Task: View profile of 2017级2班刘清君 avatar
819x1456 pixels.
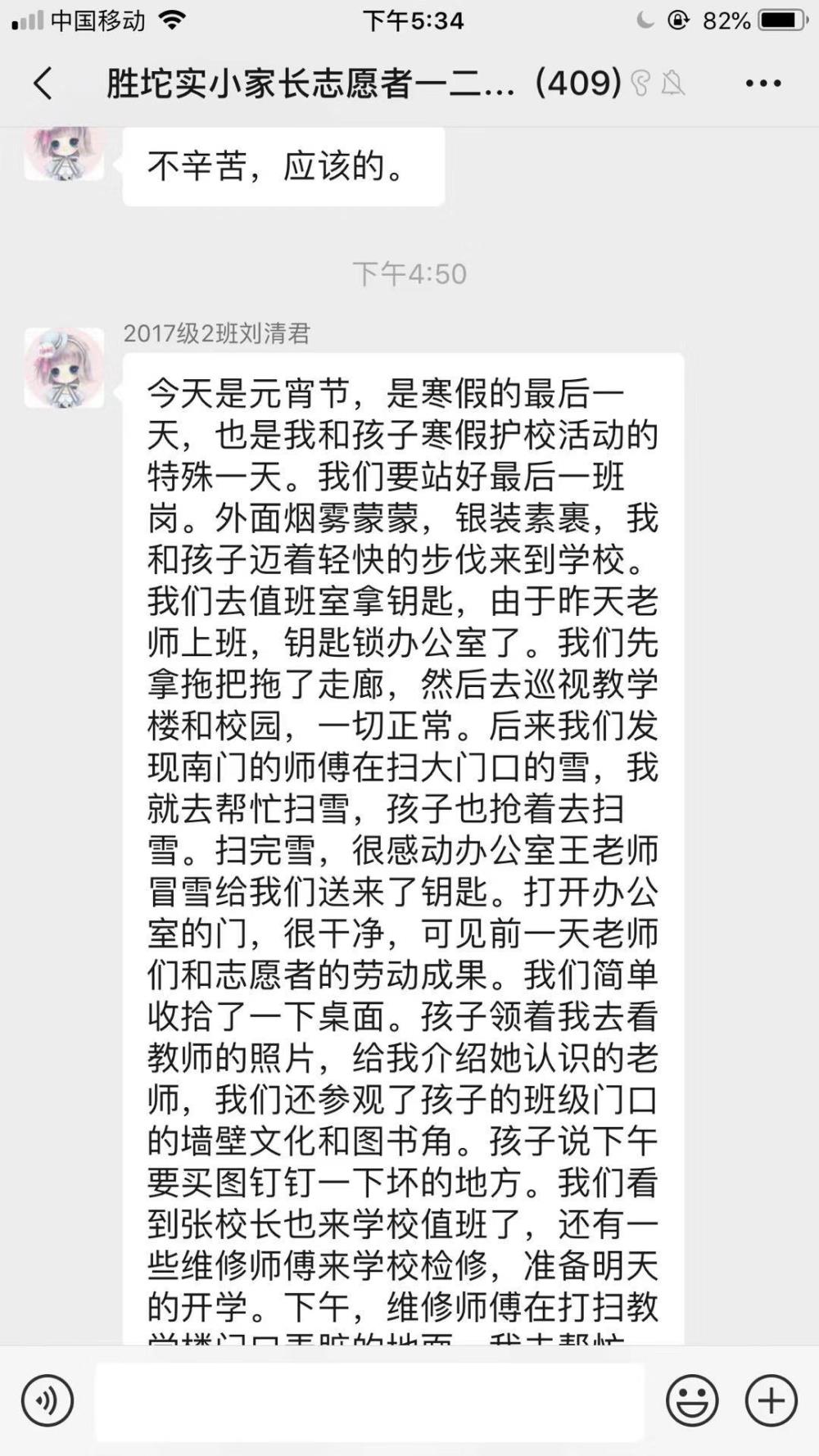Action: pos(64,369)
